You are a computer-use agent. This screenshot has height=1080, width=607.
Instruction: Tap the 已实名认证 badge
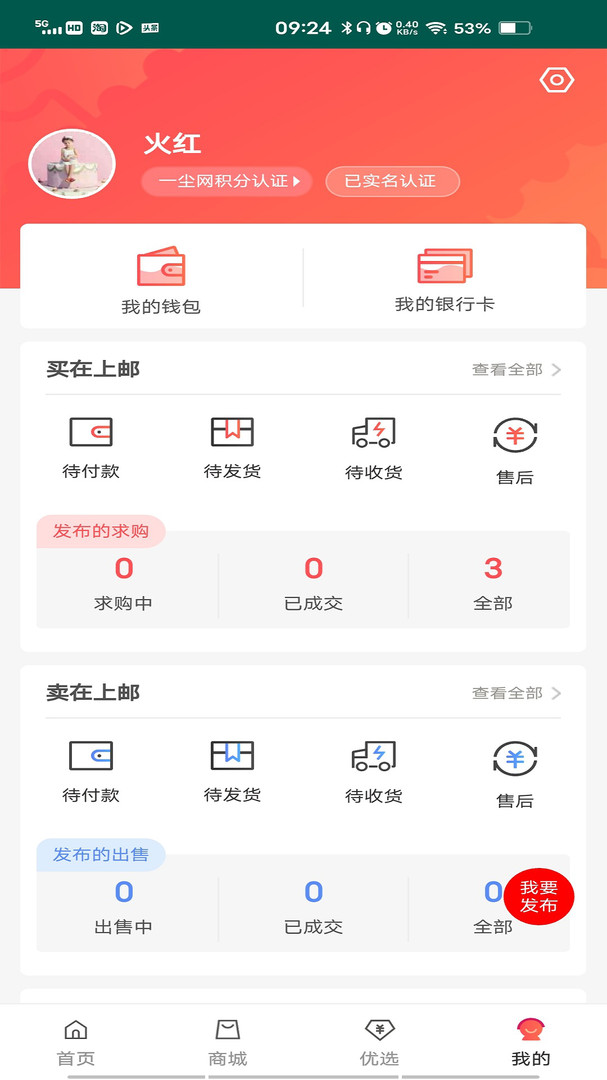click(x=392, y=182)
